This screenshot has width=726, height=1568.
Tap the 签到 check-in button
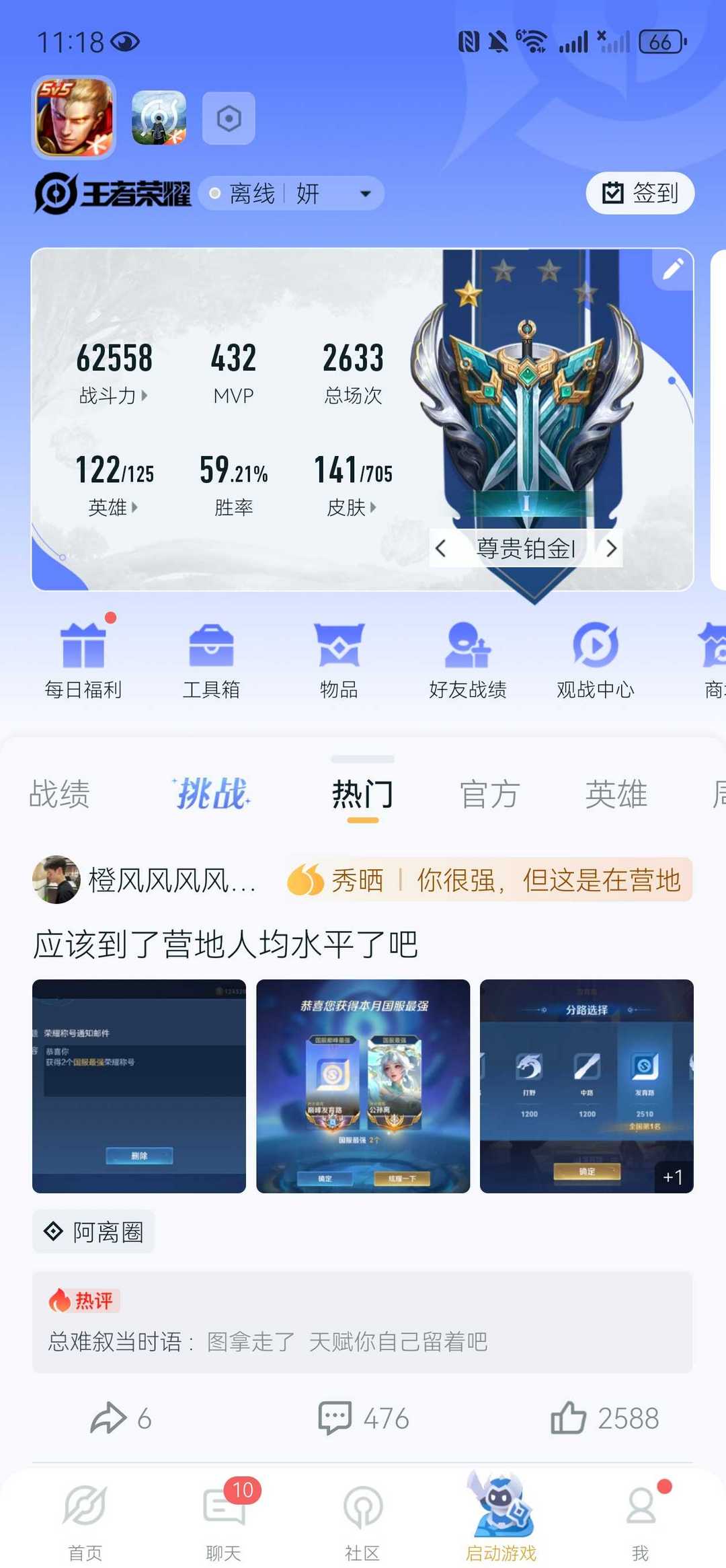640,193
